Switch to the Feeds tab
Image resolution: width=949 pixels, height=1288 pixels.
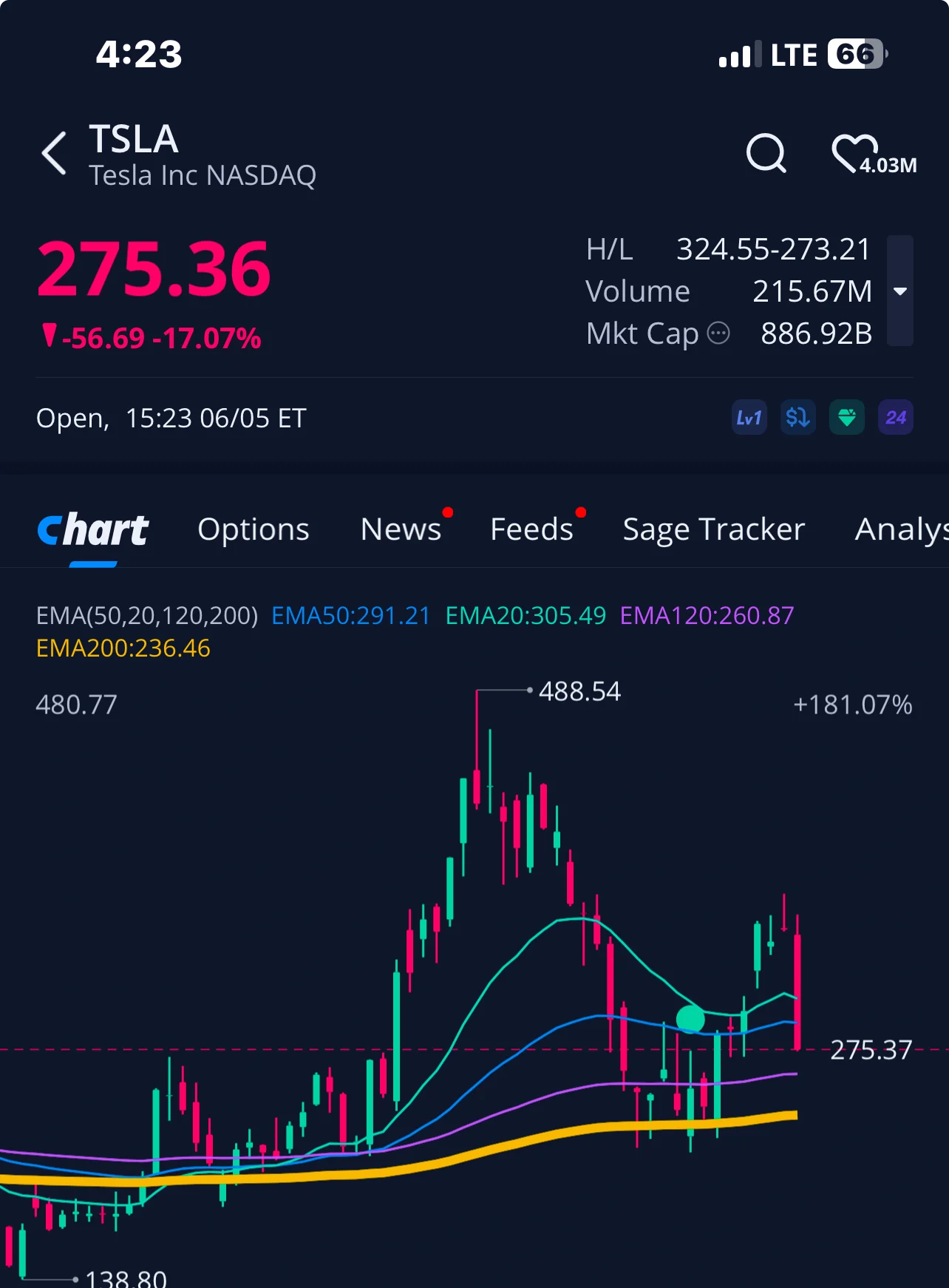531,529
